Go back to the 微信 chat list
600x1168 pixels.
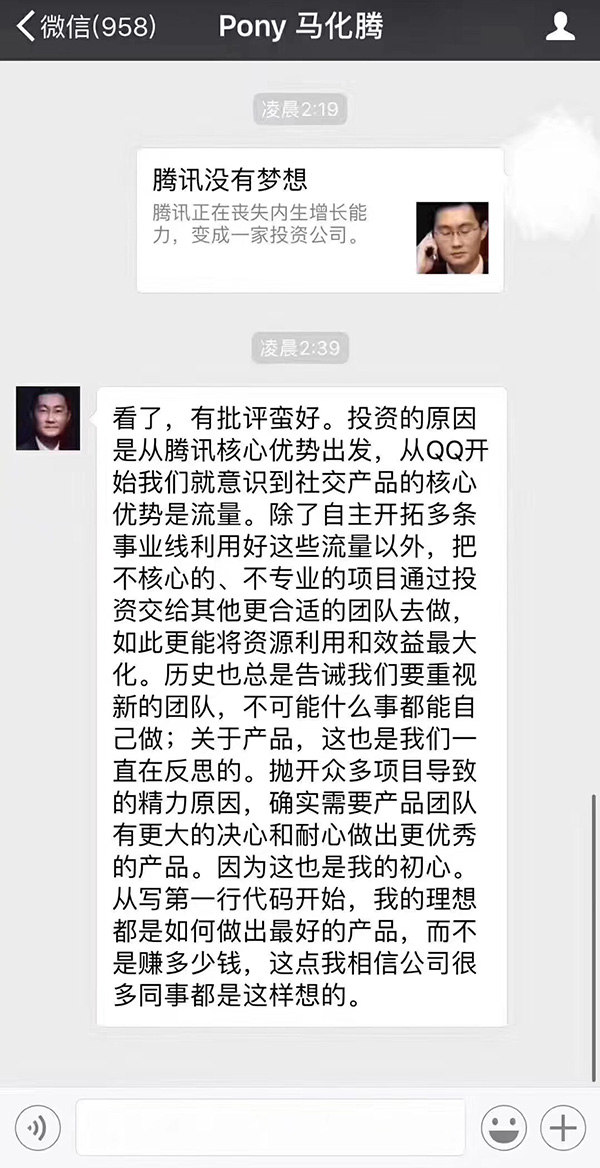pos(85,26)
